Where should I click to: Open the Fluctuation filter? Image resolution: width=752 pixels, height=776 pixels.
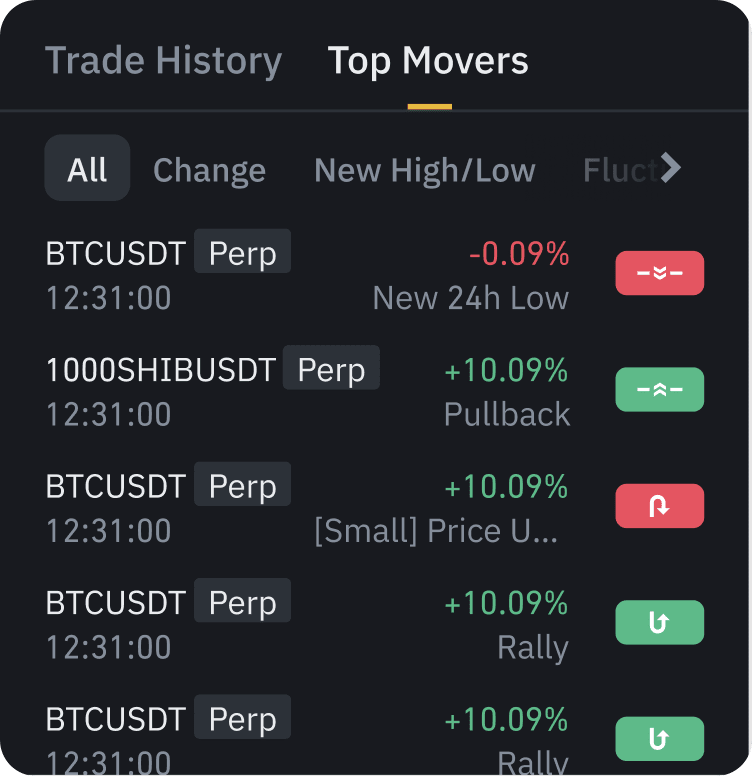pos(620,170)
